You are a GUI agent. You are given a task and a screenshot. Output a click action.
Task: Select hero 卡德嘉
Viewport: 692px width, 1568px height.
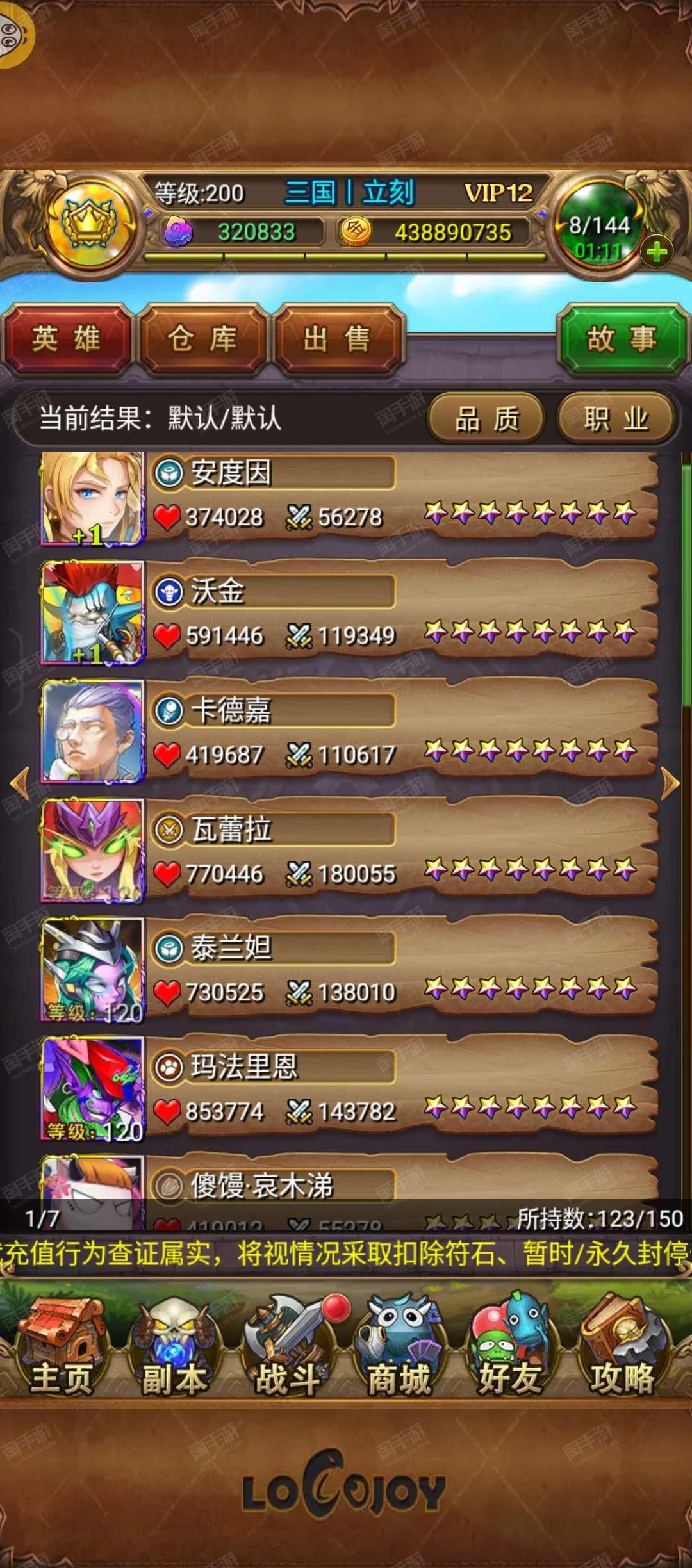349,731
